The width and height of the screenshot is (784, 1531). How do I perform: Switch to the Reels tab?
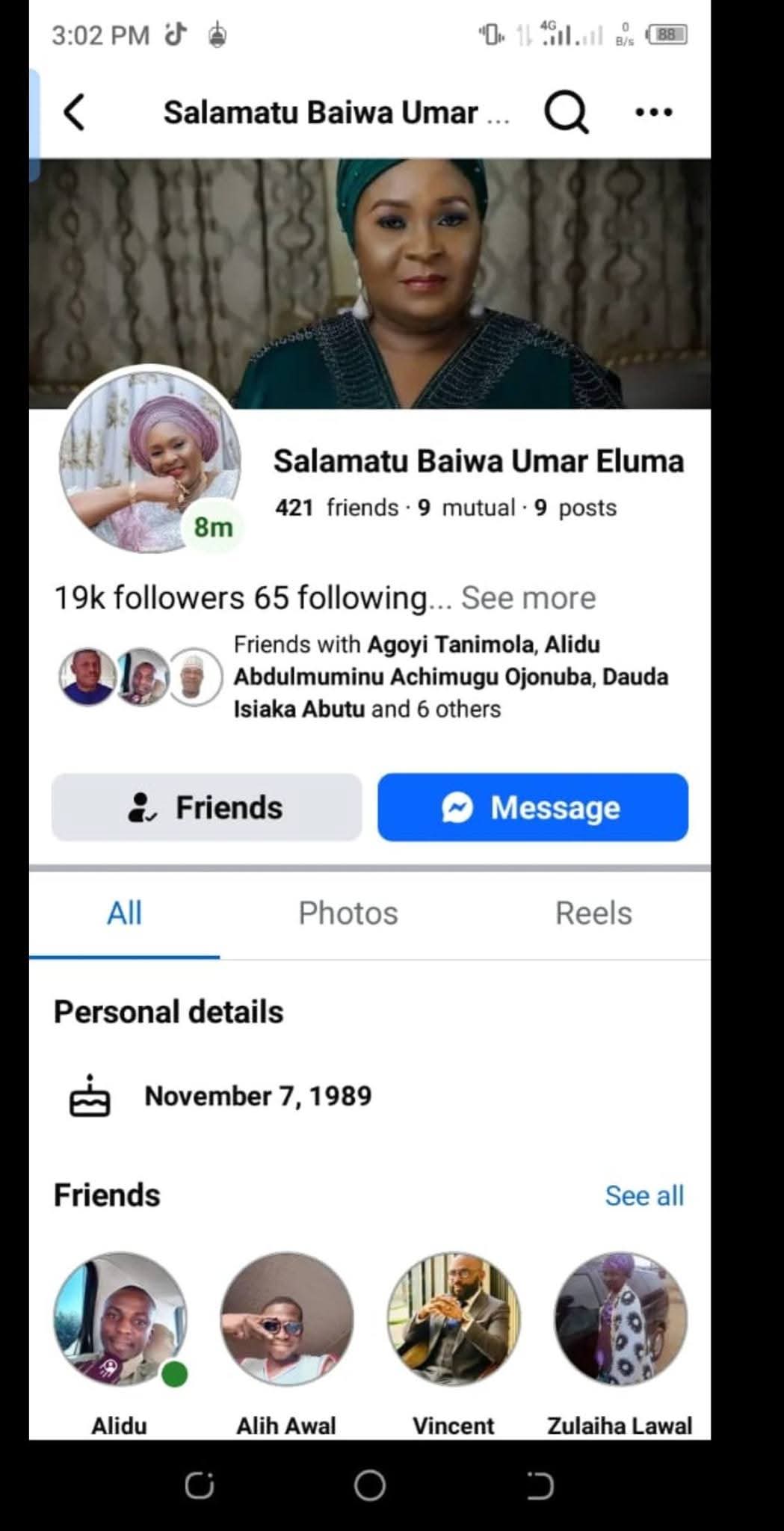coord(593,914)
